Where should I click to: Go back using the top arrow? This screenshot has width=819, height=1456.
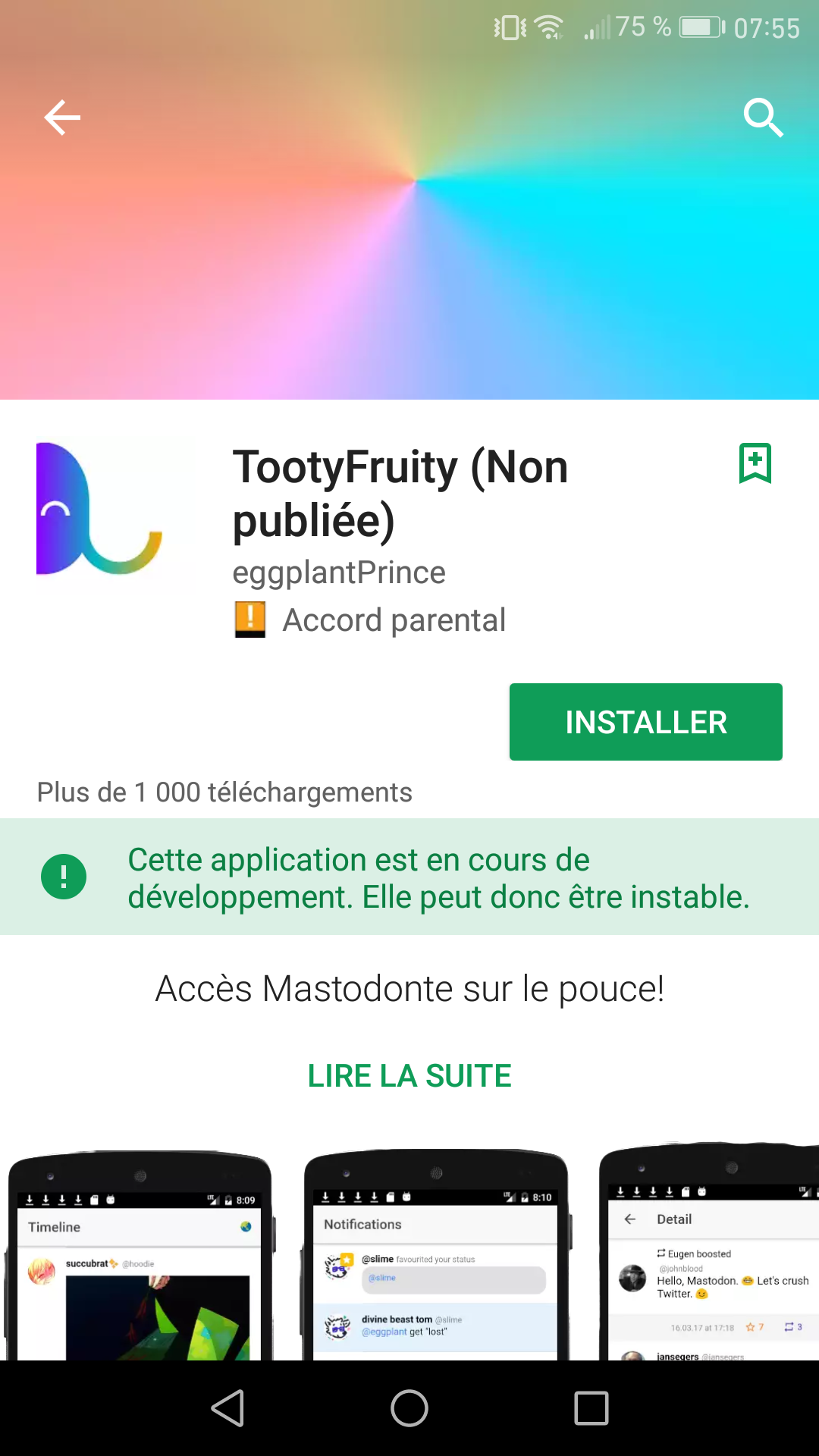tap(62, 118)
